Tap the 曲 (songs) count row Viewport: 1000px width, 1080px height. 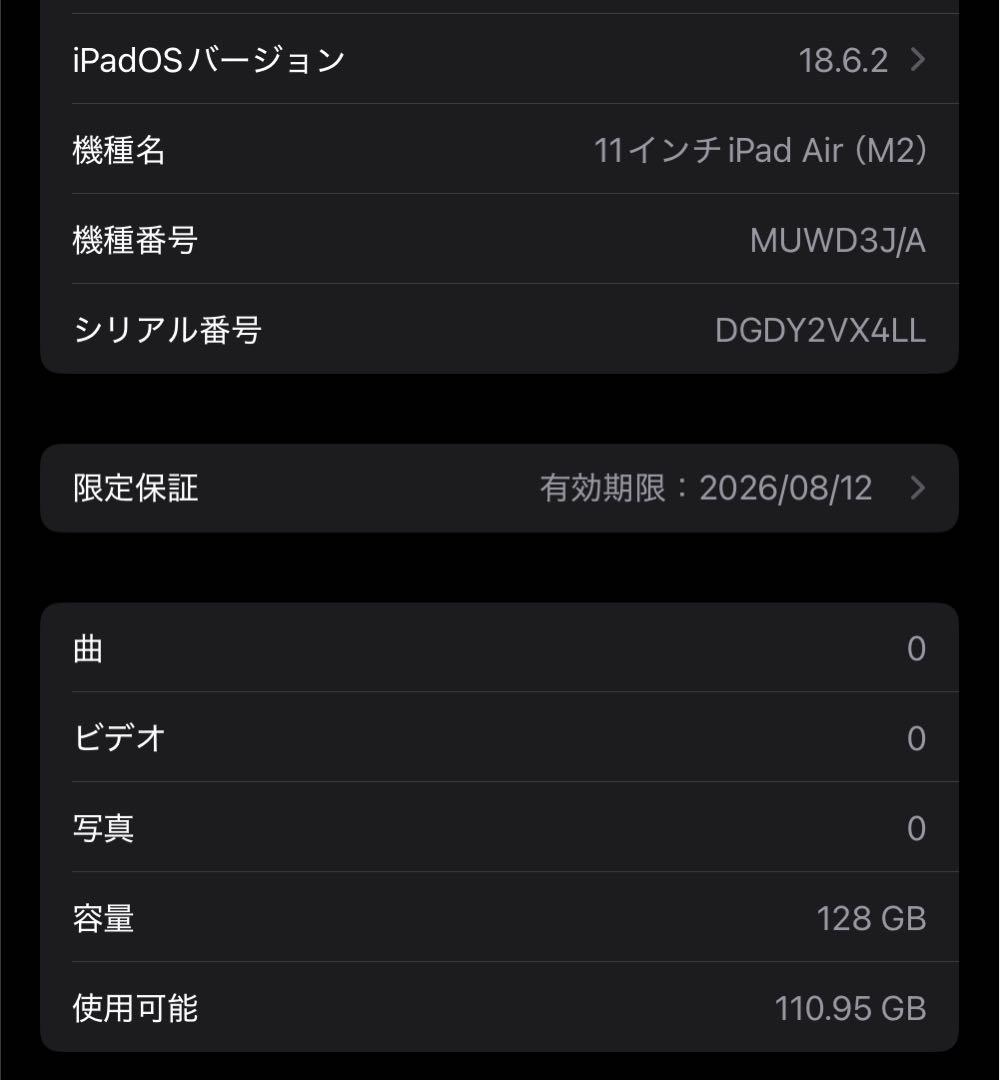(500, 648)
